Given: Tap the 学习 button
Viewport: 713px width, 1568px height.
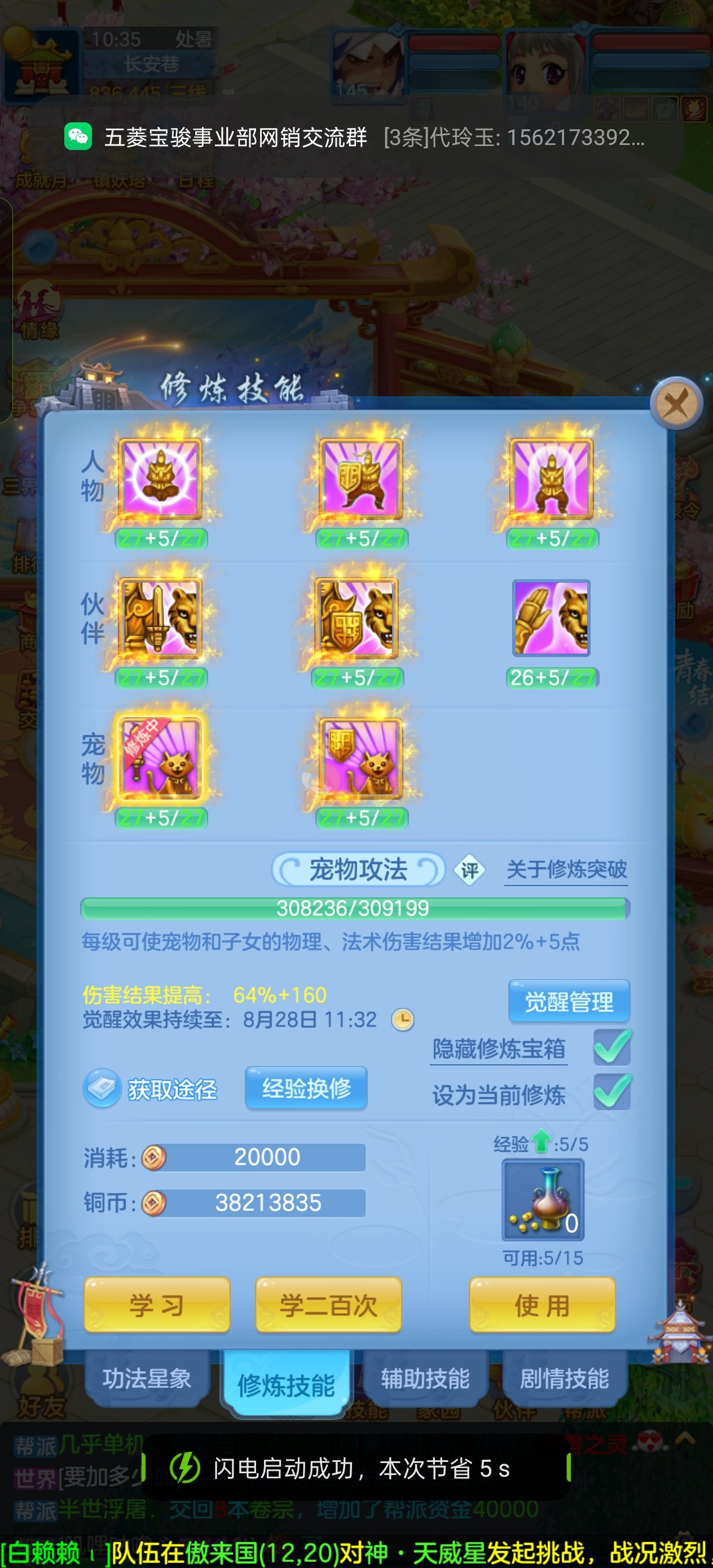Looking at the screenshot, I should [x=156, y=1305].
